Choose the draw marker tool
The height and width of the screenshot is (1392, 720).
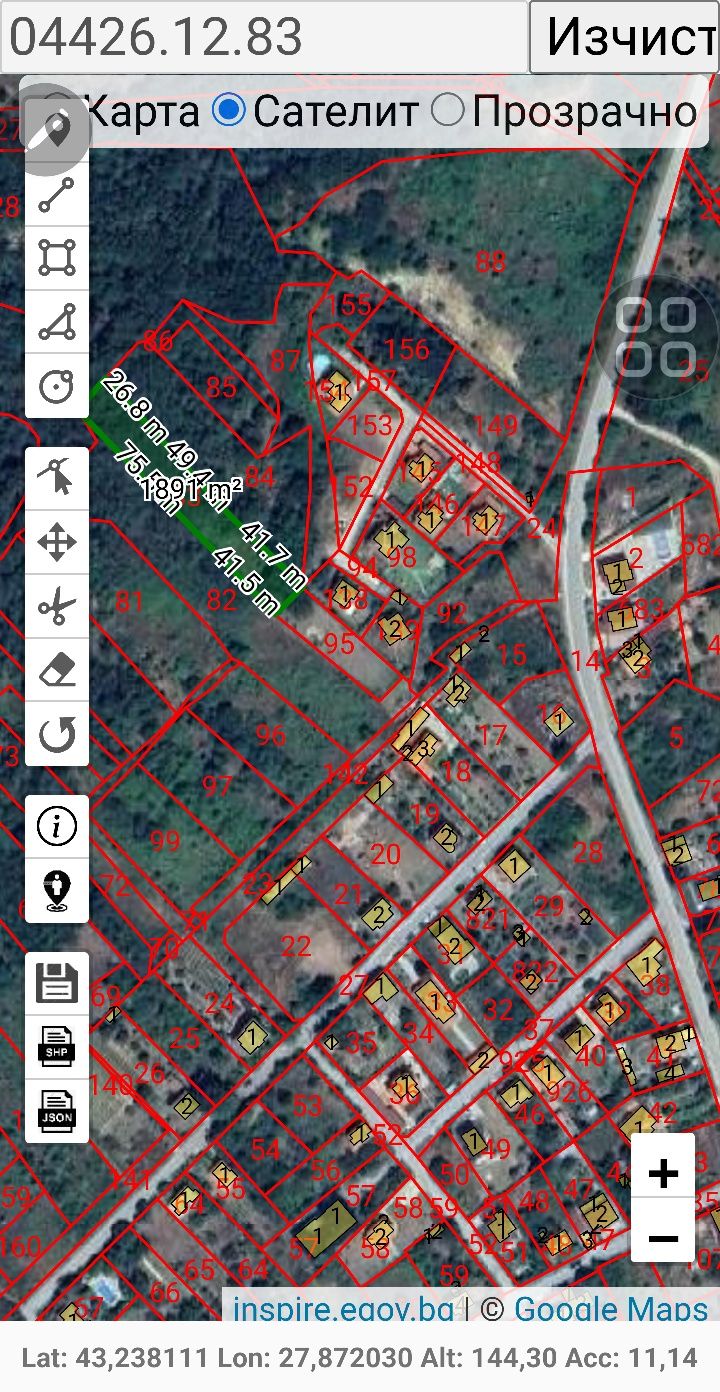pos(57,133)
